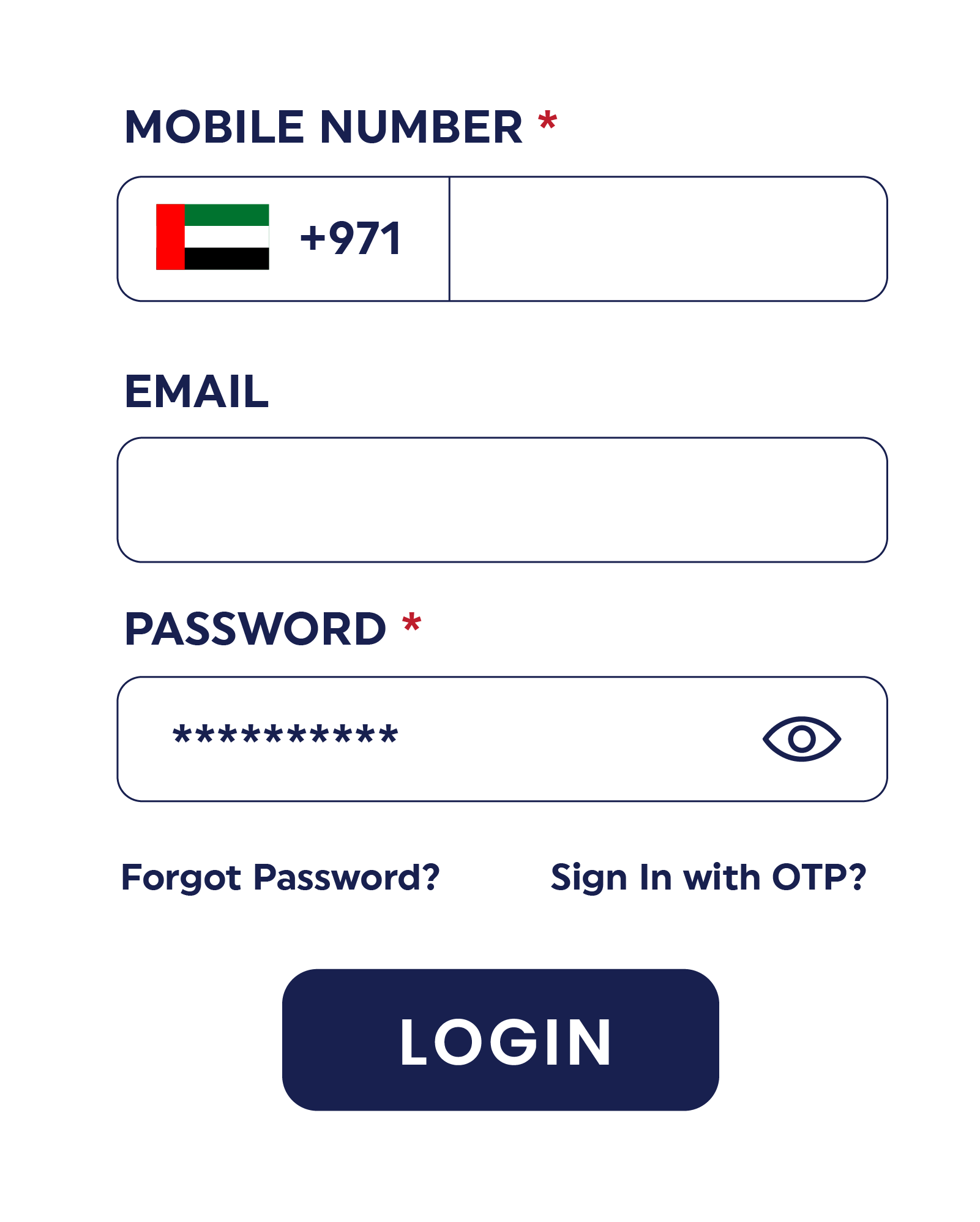This screenshot has height=1222, width=980.
Task: Choose Sign In with OTP
Action: point(708,877)
